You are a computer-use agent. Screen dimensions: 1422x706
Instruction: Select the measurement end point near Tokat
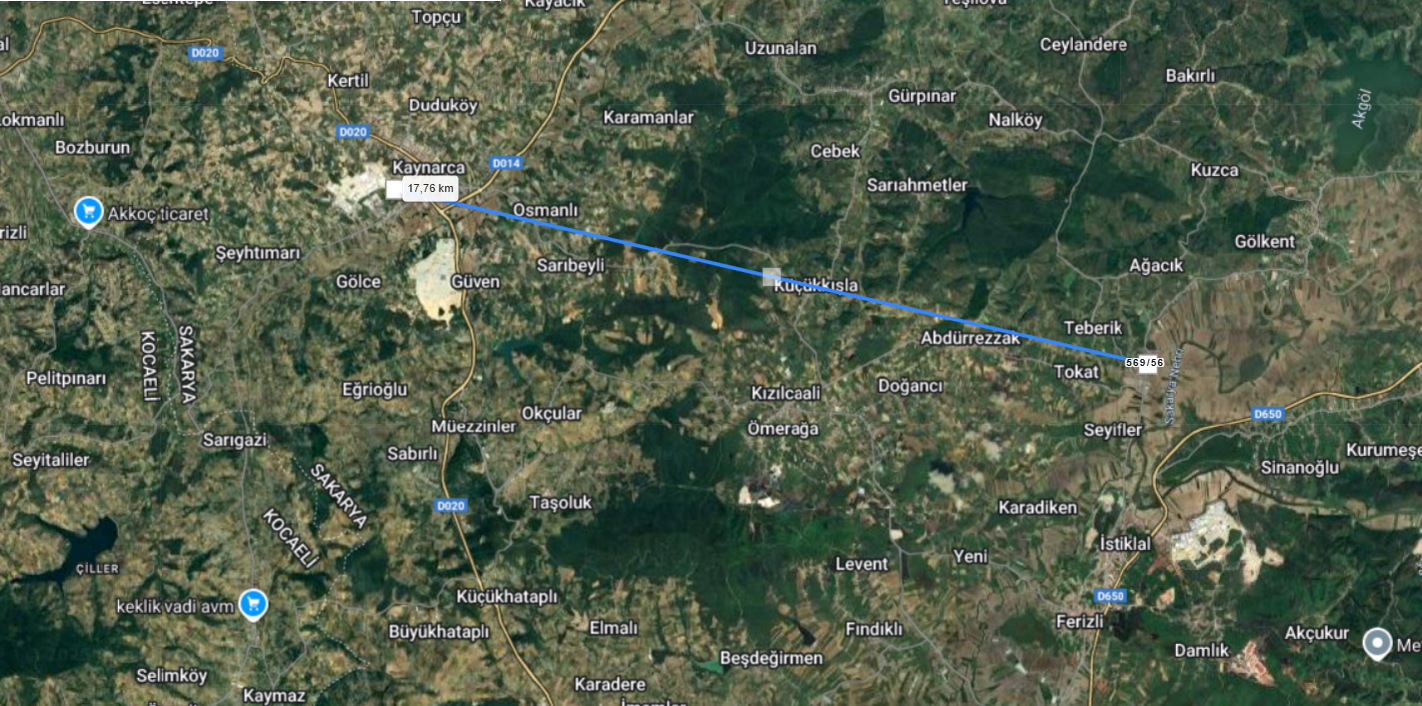[x=1147, y=363]
